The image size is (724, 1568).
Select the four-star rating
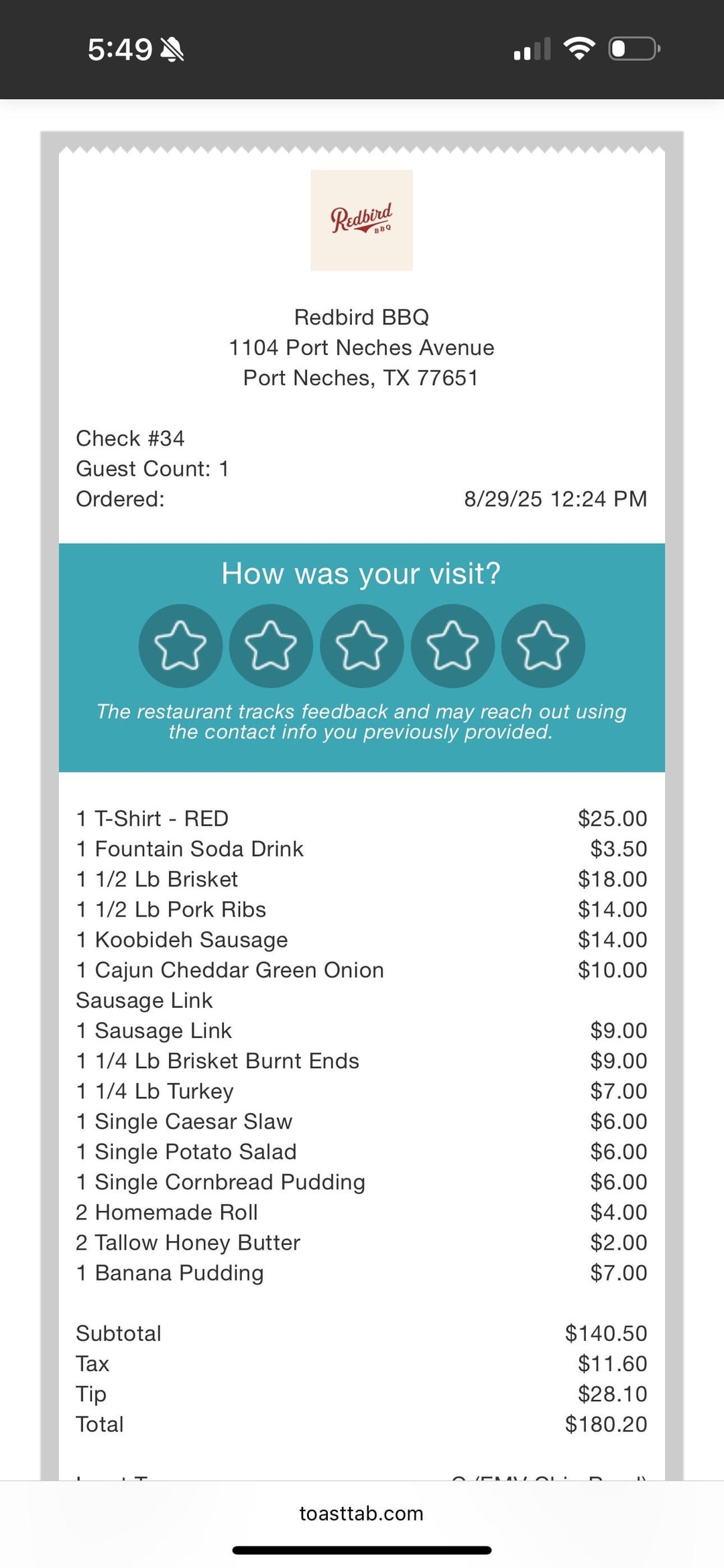[x=452, y=646]
